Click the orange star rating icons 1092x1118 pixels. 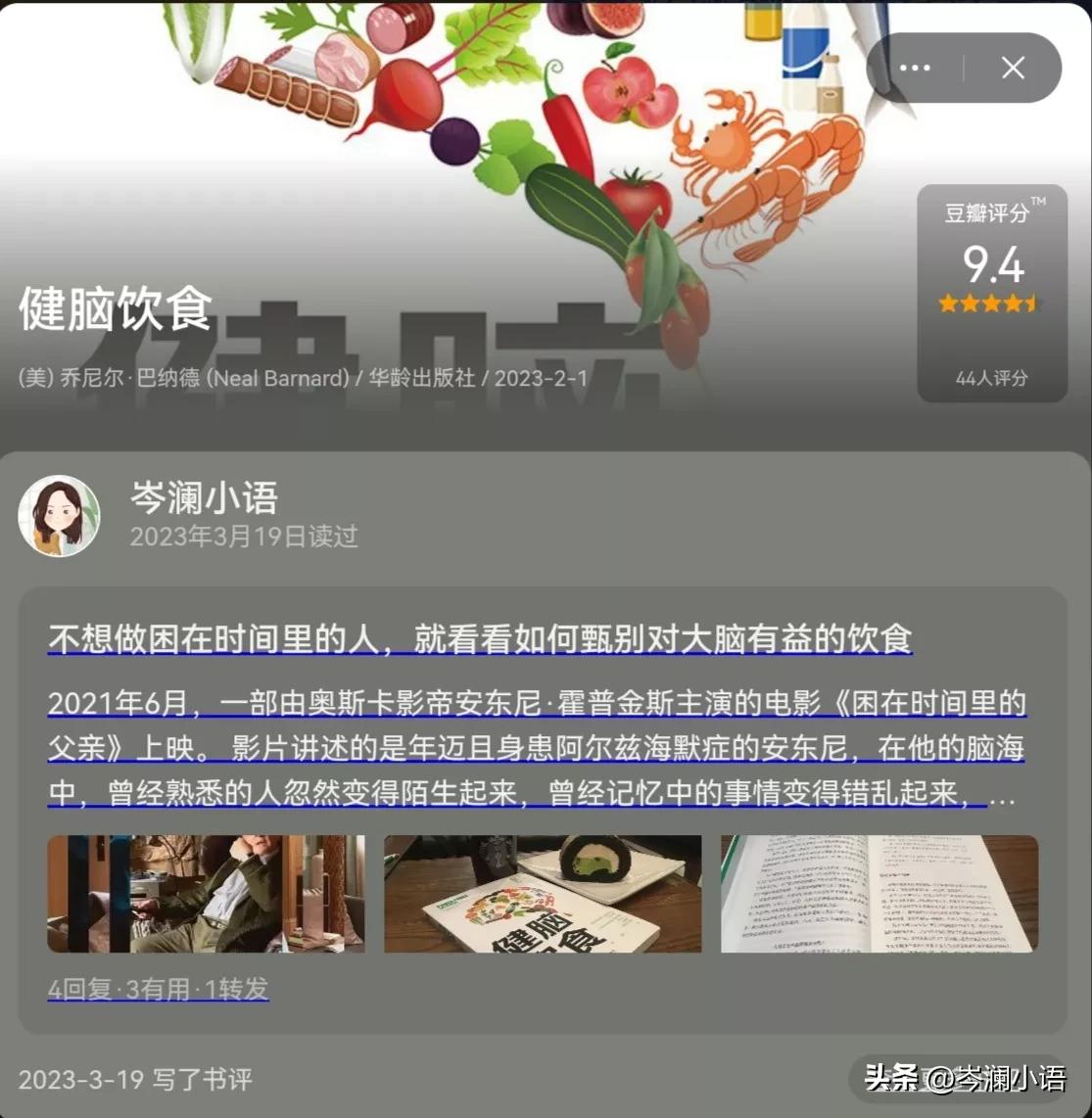(x=991, y=303)
